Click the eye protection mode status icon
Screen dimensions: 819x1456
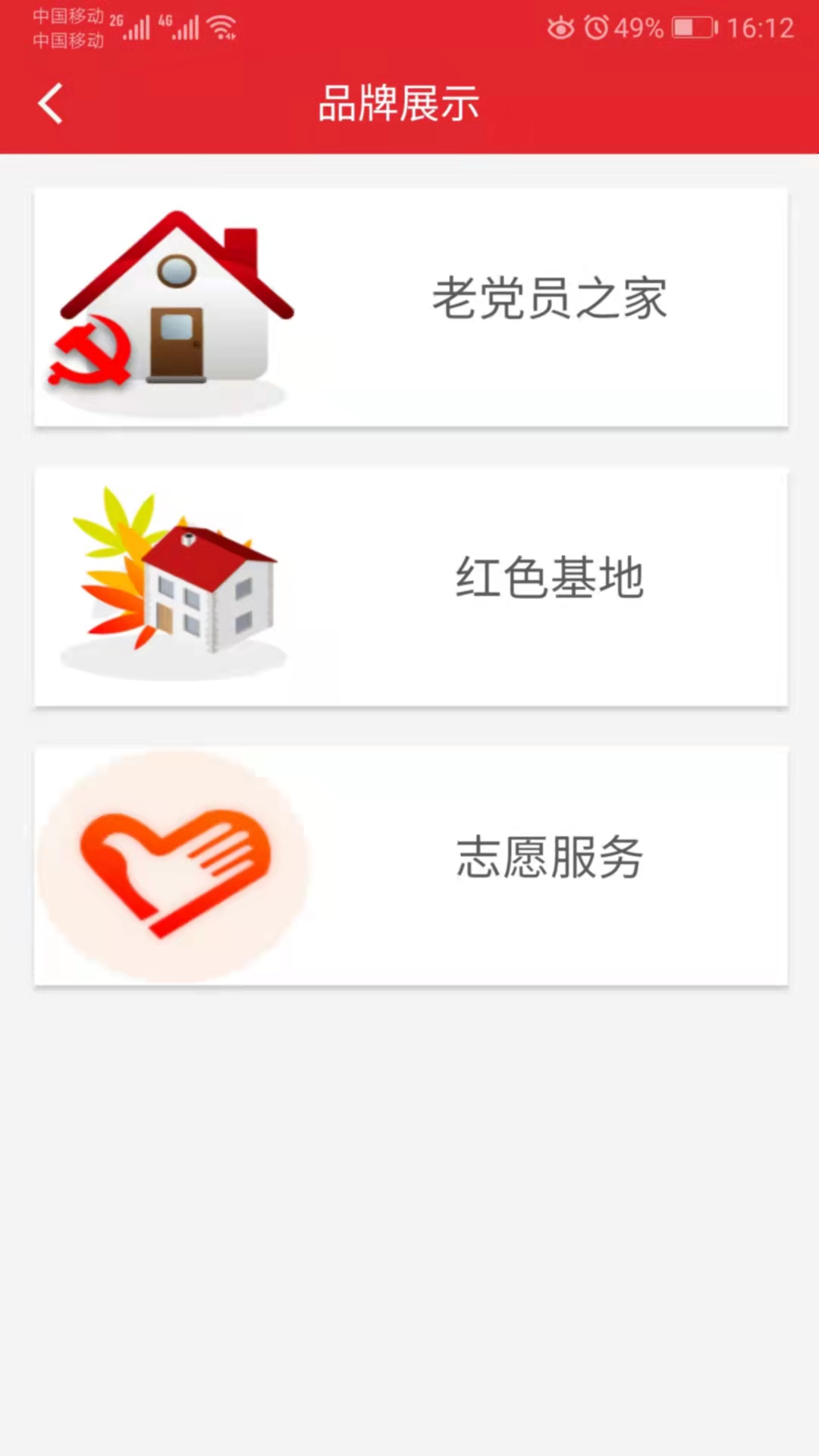point(560,28)
